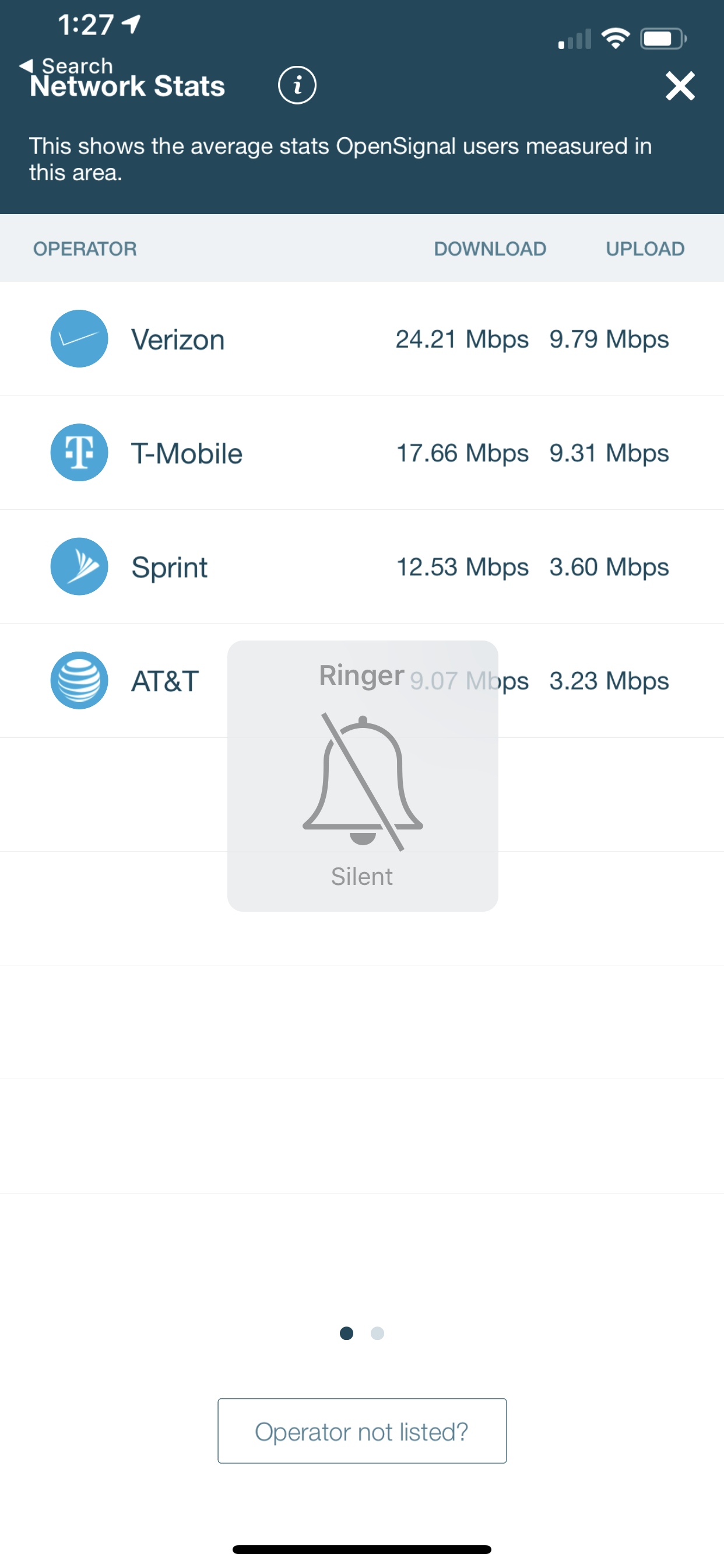The height and width of the screenshot is (1568, 724).
Task: Return to Search via back link
Action: (x=66, y=65)
